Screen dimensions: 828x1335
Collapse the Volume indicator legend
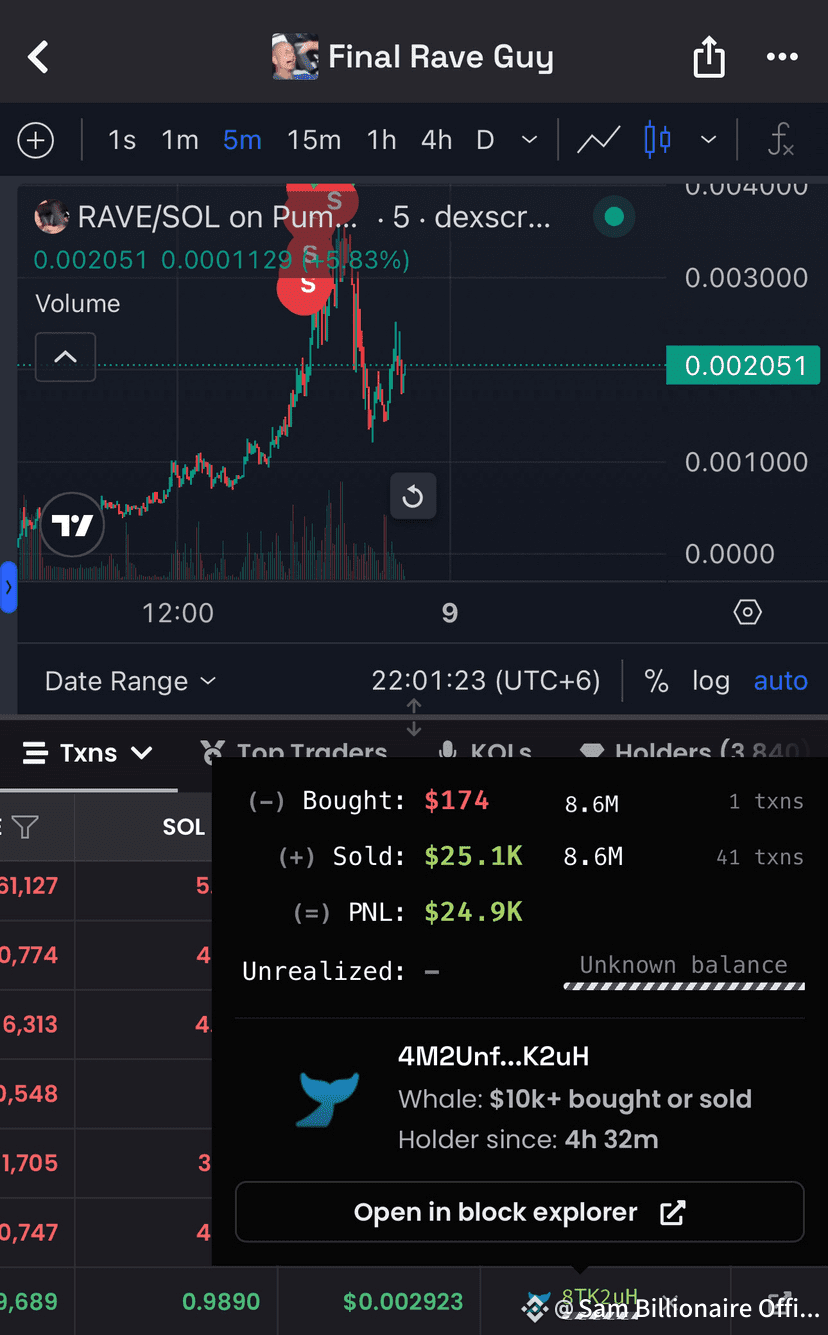pos(65,357)
